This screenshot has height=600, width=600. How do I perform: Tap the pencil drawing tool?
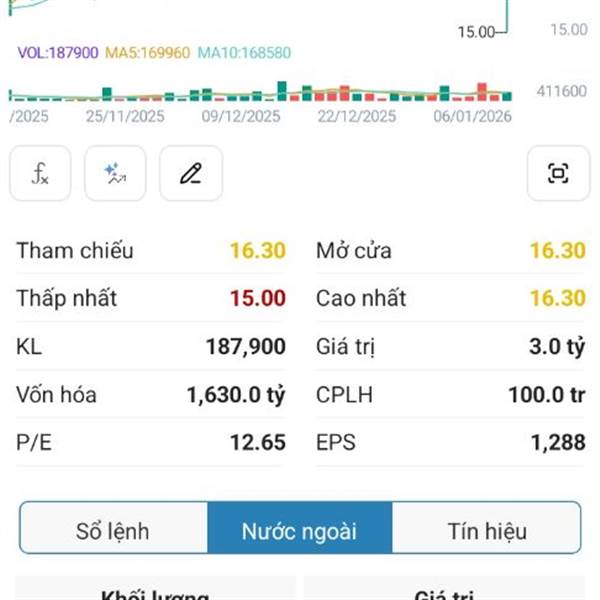[190, 174]
